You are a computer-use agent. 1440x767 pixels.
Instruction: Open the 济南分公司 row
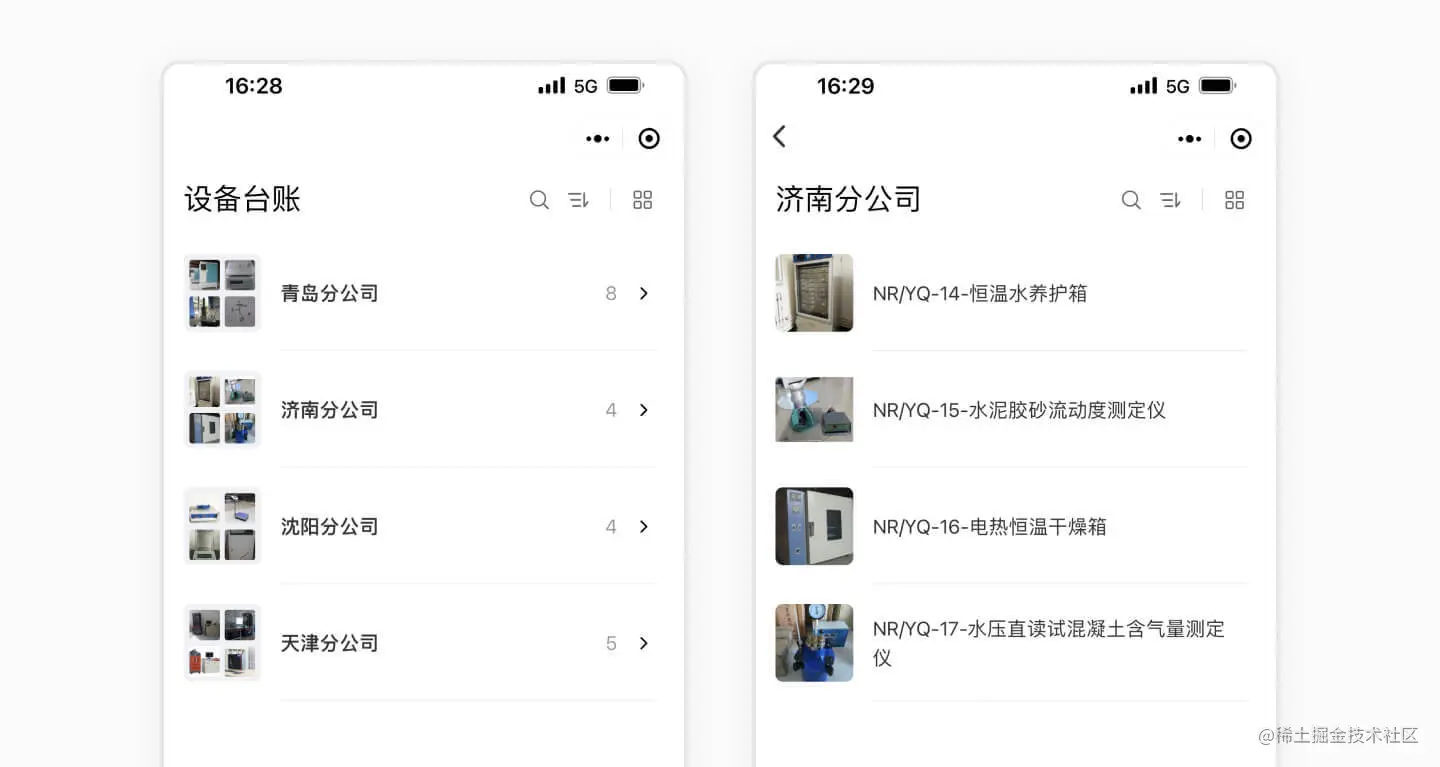420,410
